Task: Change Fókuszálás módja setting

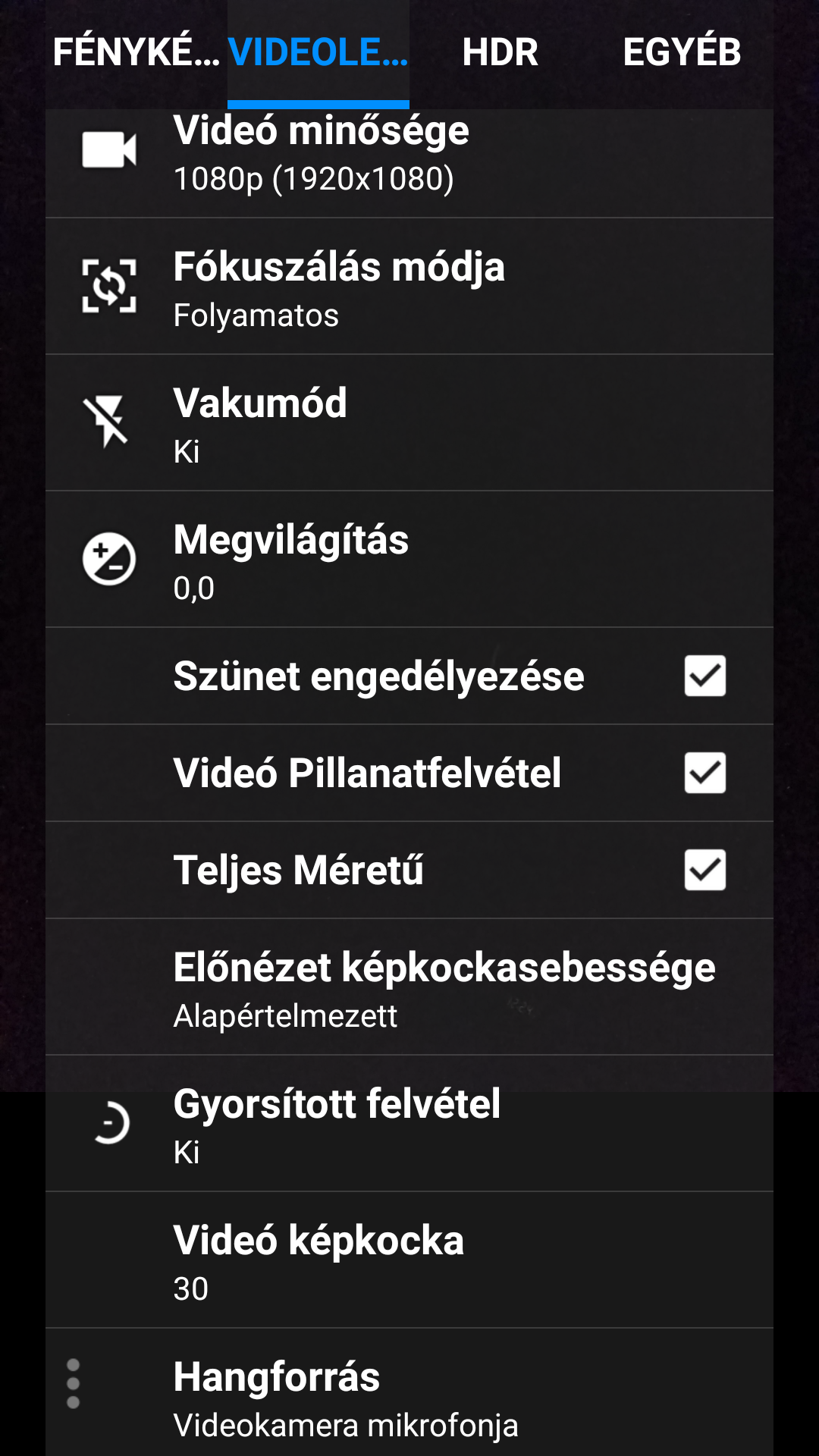Action: click(409, 287)
